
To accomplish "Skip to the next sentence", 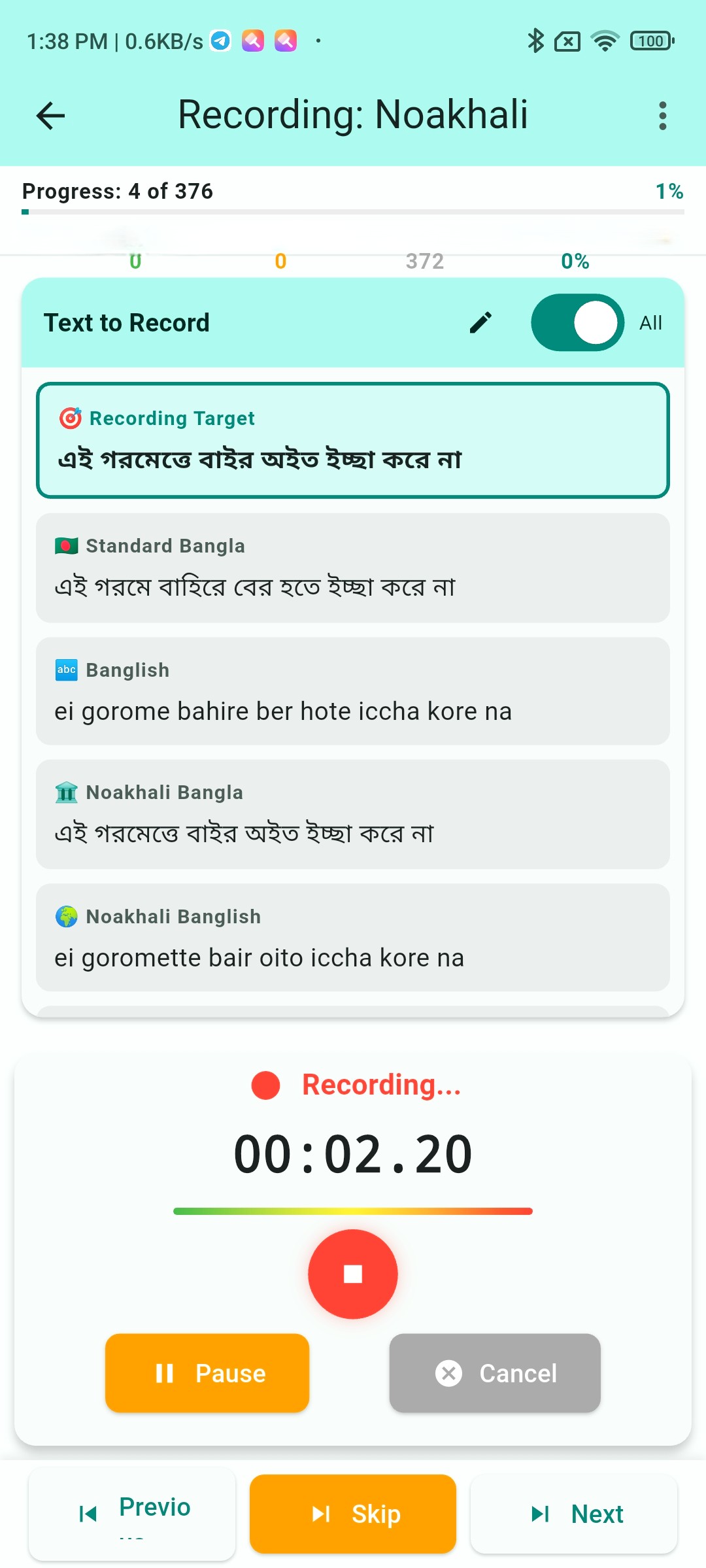I will [x=352, y=1514].
